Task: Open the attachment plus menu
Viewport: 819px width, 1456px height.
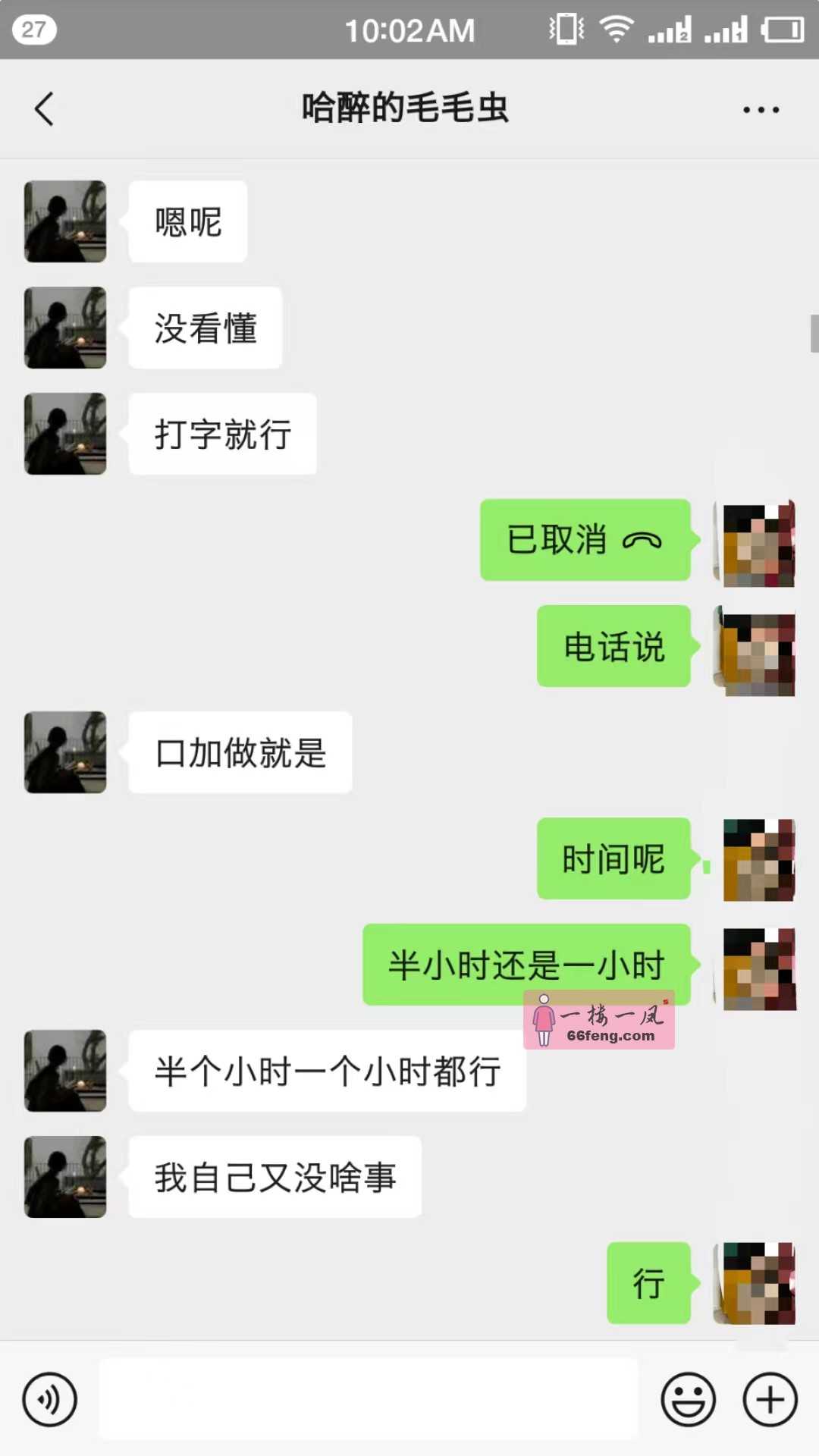Action: point(770,1399)
